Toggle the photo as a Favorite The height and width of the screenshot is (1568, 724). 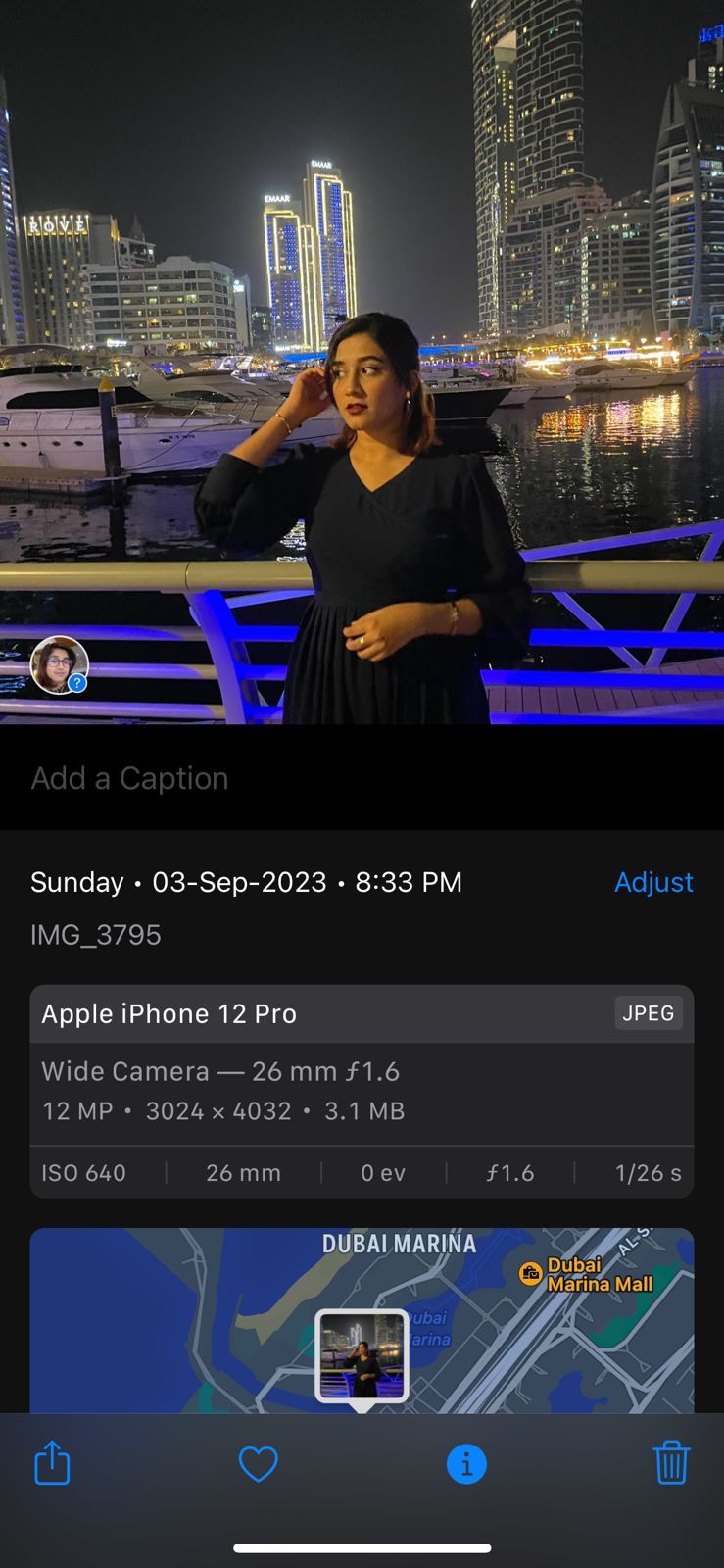258,1463
